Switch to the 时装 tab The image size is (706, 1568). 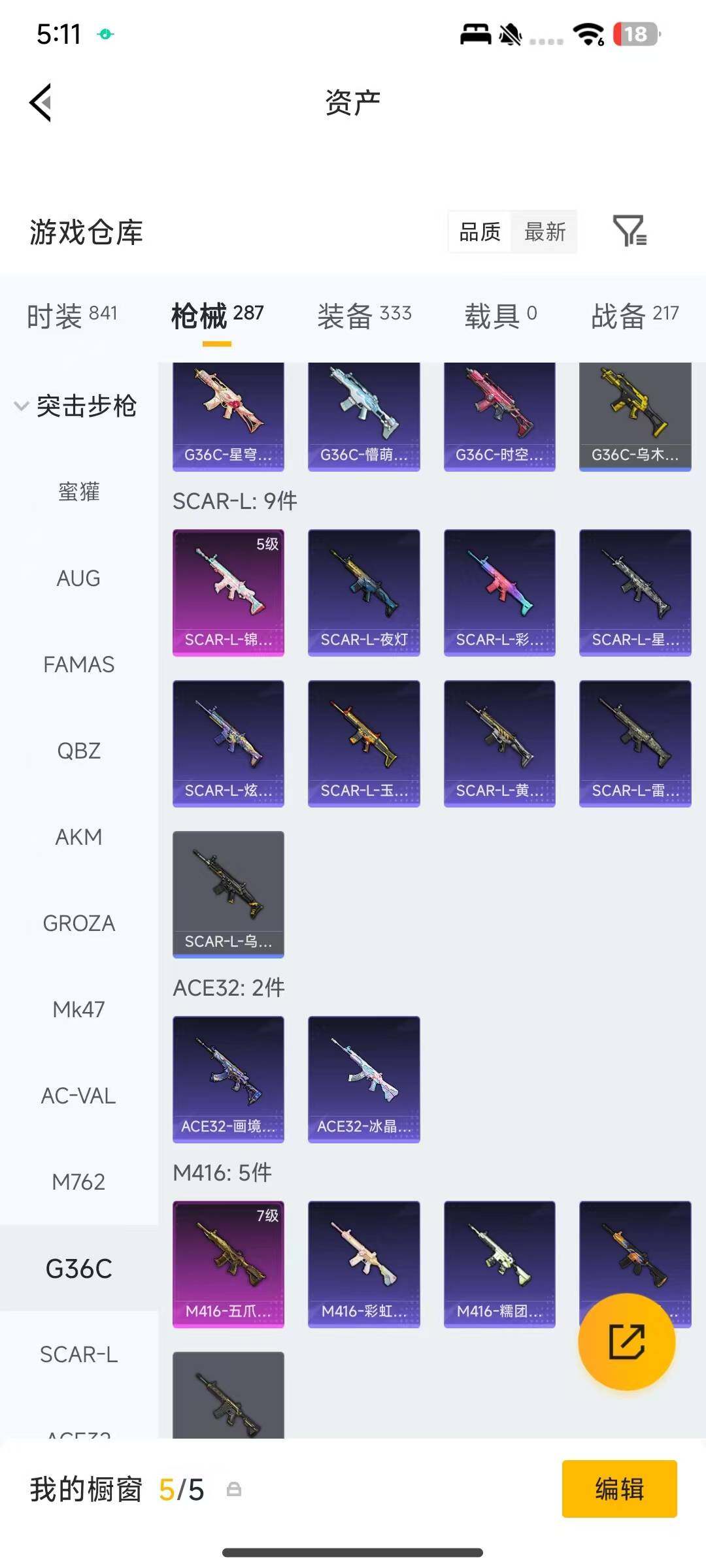pyautogui.click(x=72, y=316)
